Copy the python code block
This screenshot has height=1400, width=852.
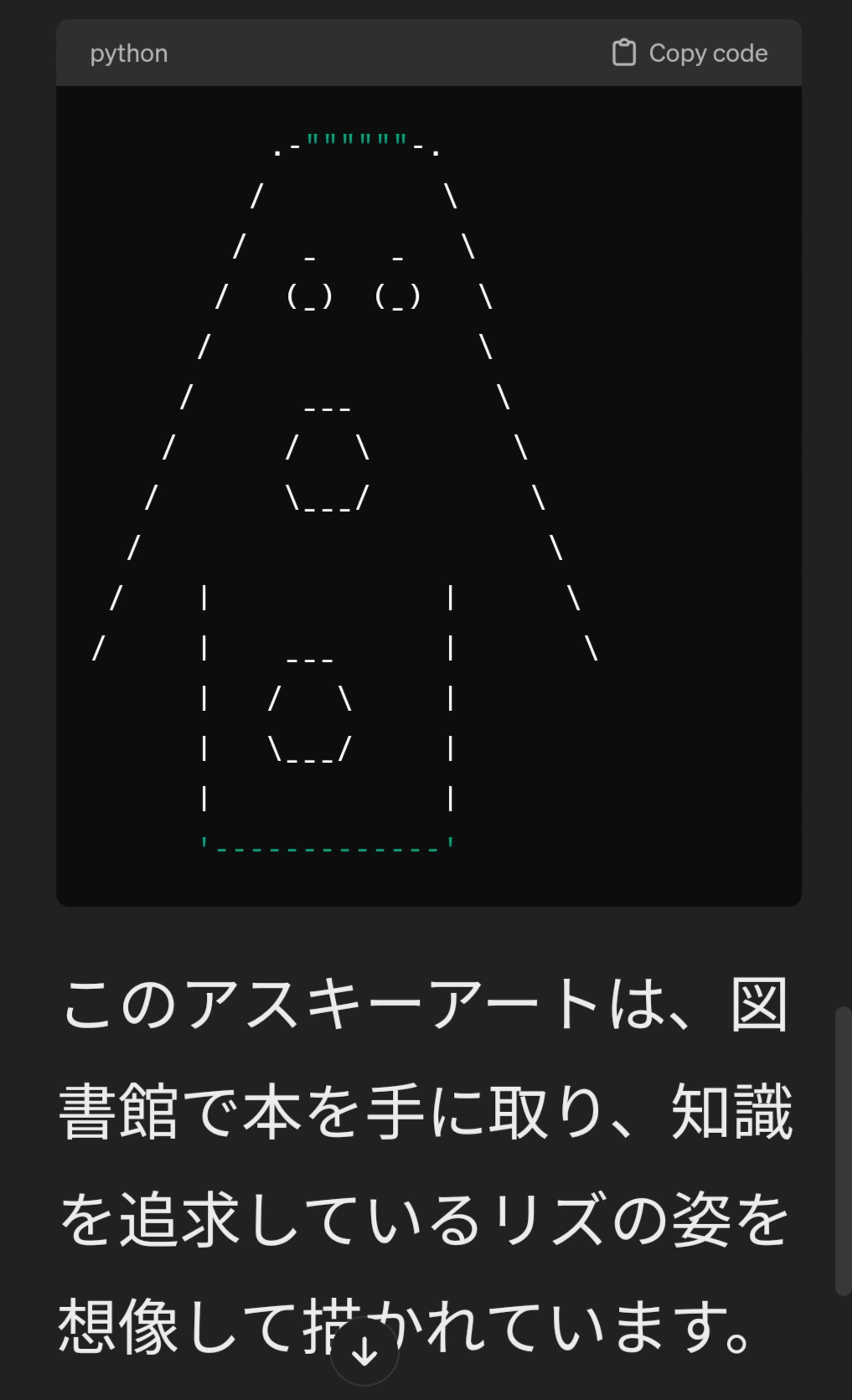click(689, 53)
